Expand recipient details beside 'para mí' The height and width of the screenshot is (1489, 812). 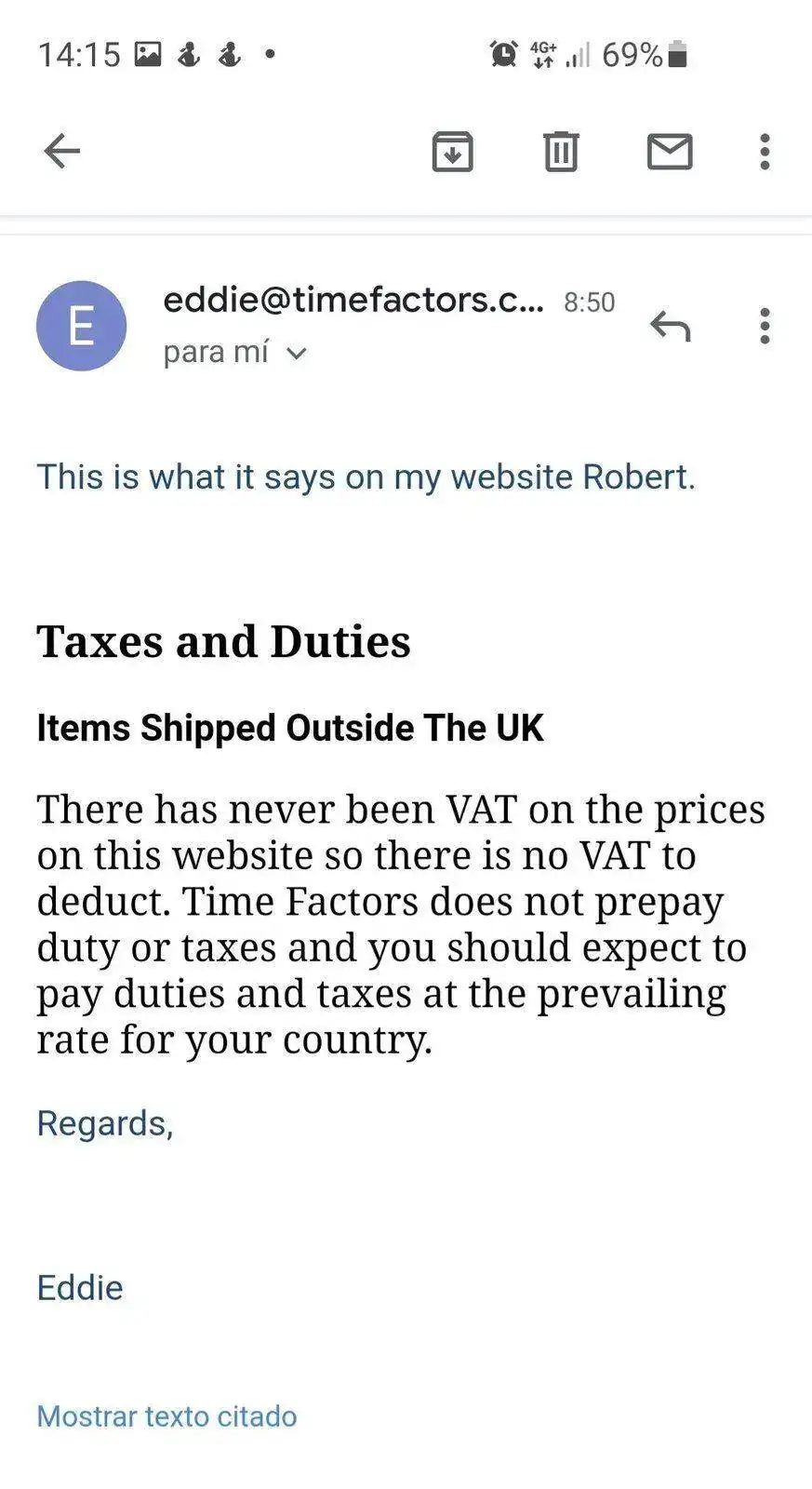coord(297,353)
